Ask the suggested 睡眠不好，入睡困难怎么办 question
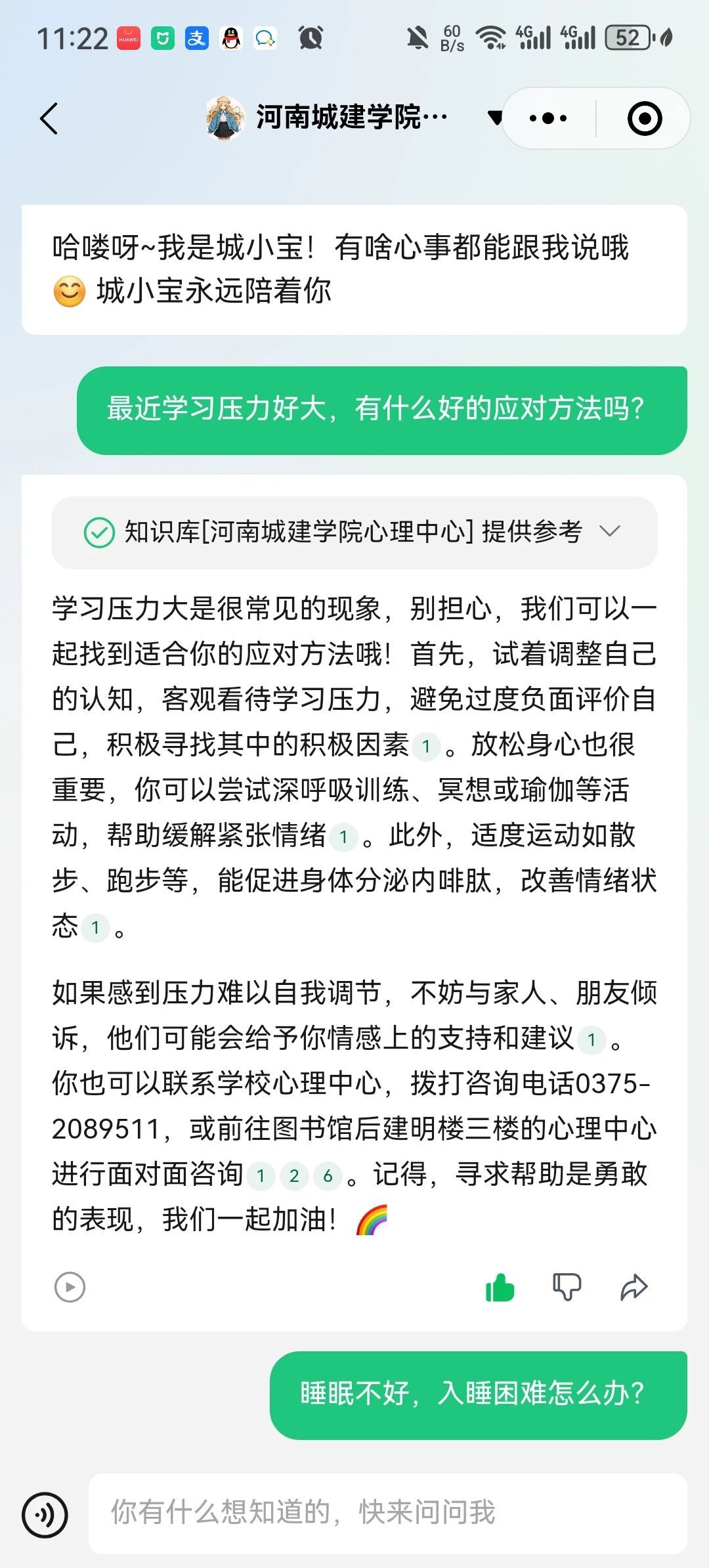The width and height of the screenshot is (709, 1568). pos(478,1393)
